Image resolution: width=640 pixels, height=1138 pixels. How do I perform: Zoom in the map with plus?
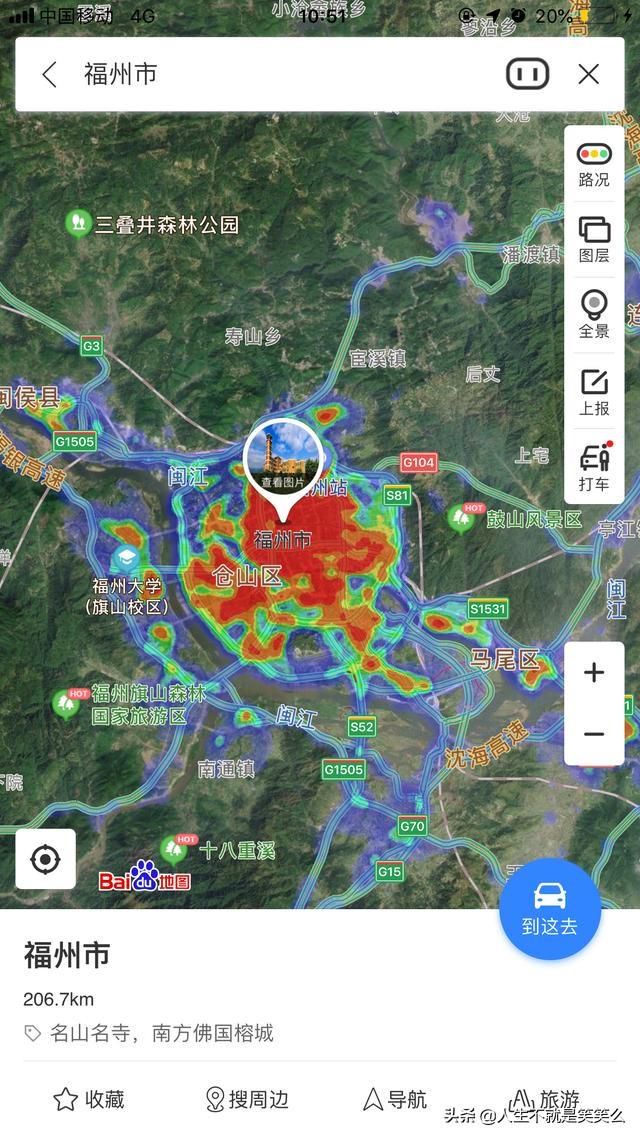tap(594, 673)
